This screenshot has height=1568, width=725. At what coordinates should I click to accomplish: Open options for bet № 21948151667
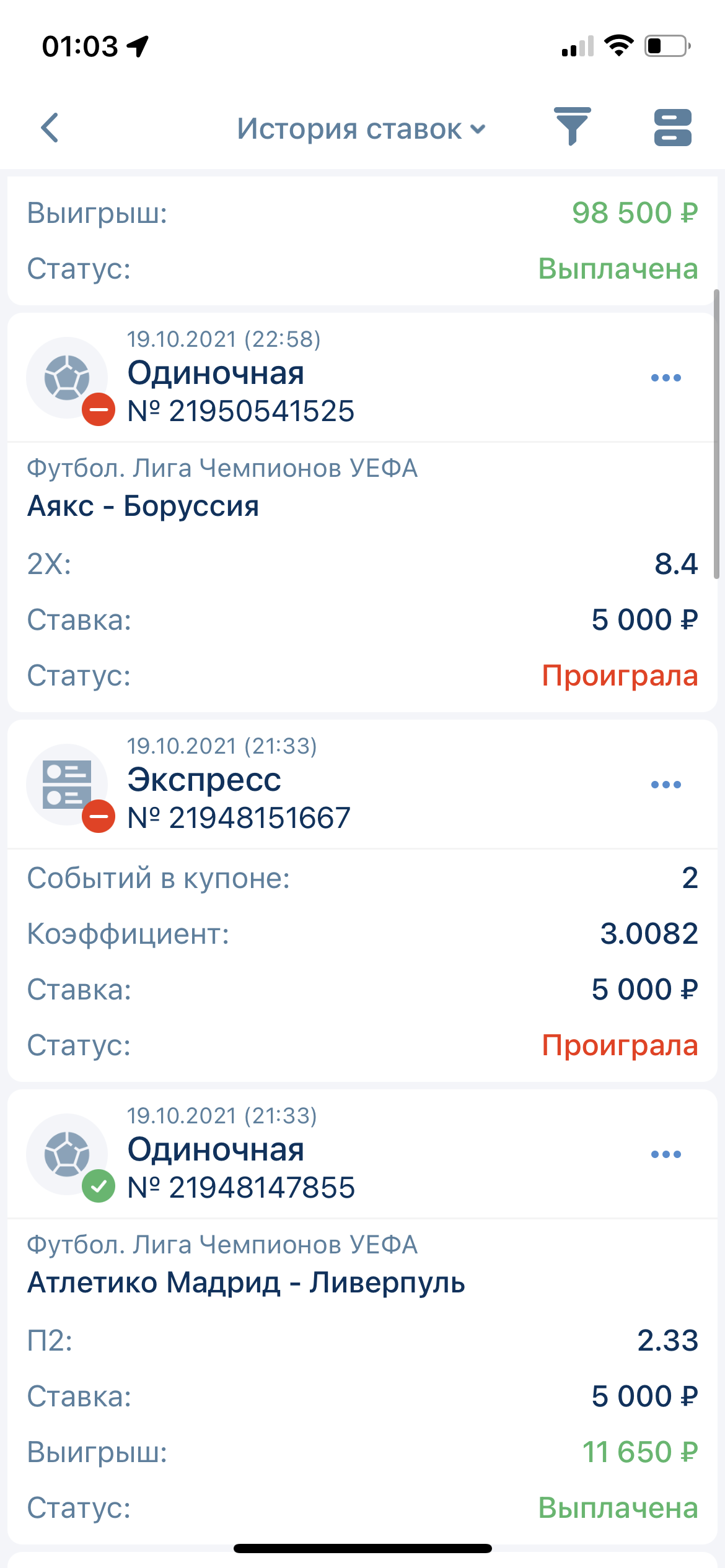(666, 785)
